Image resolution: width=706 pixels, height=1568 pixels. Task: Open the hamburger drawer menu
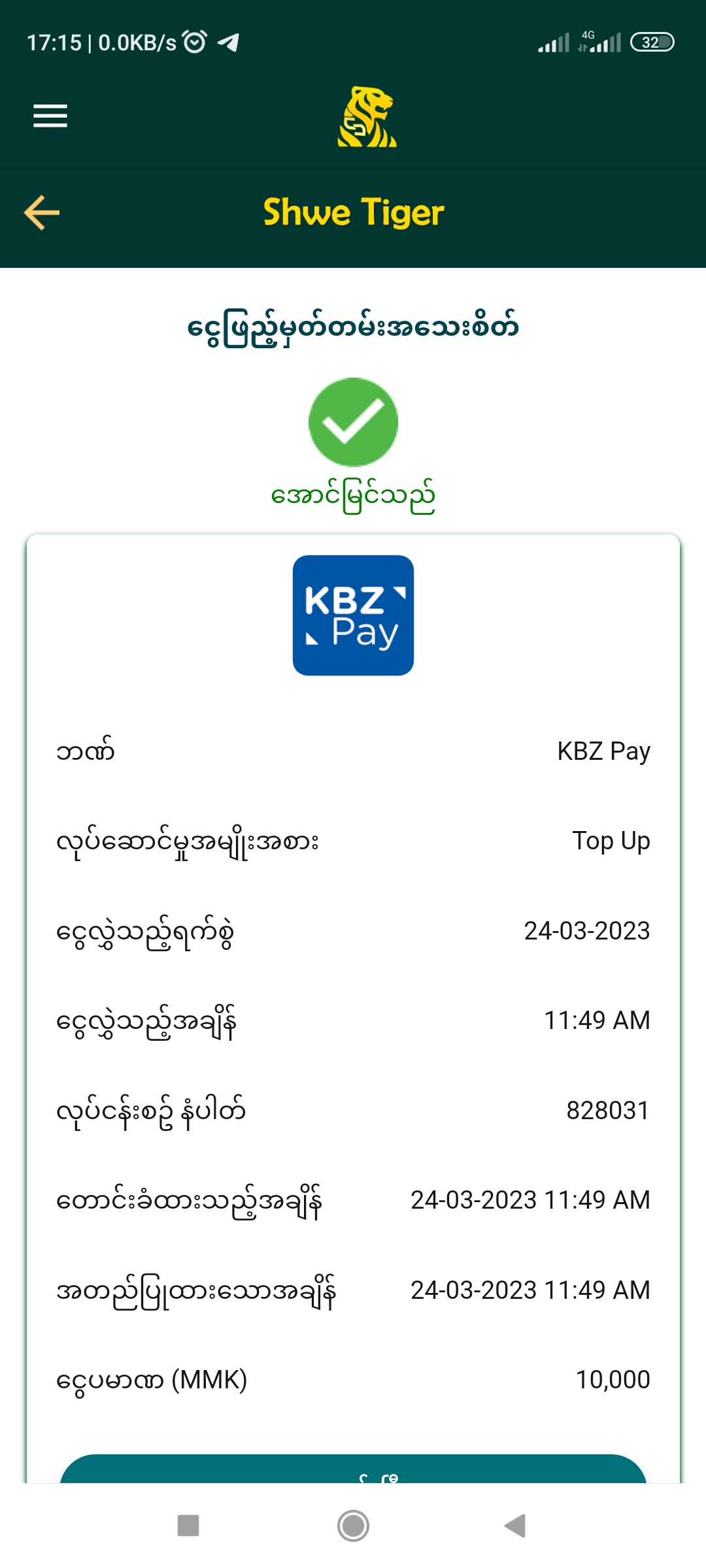click(x=50, y=116)
